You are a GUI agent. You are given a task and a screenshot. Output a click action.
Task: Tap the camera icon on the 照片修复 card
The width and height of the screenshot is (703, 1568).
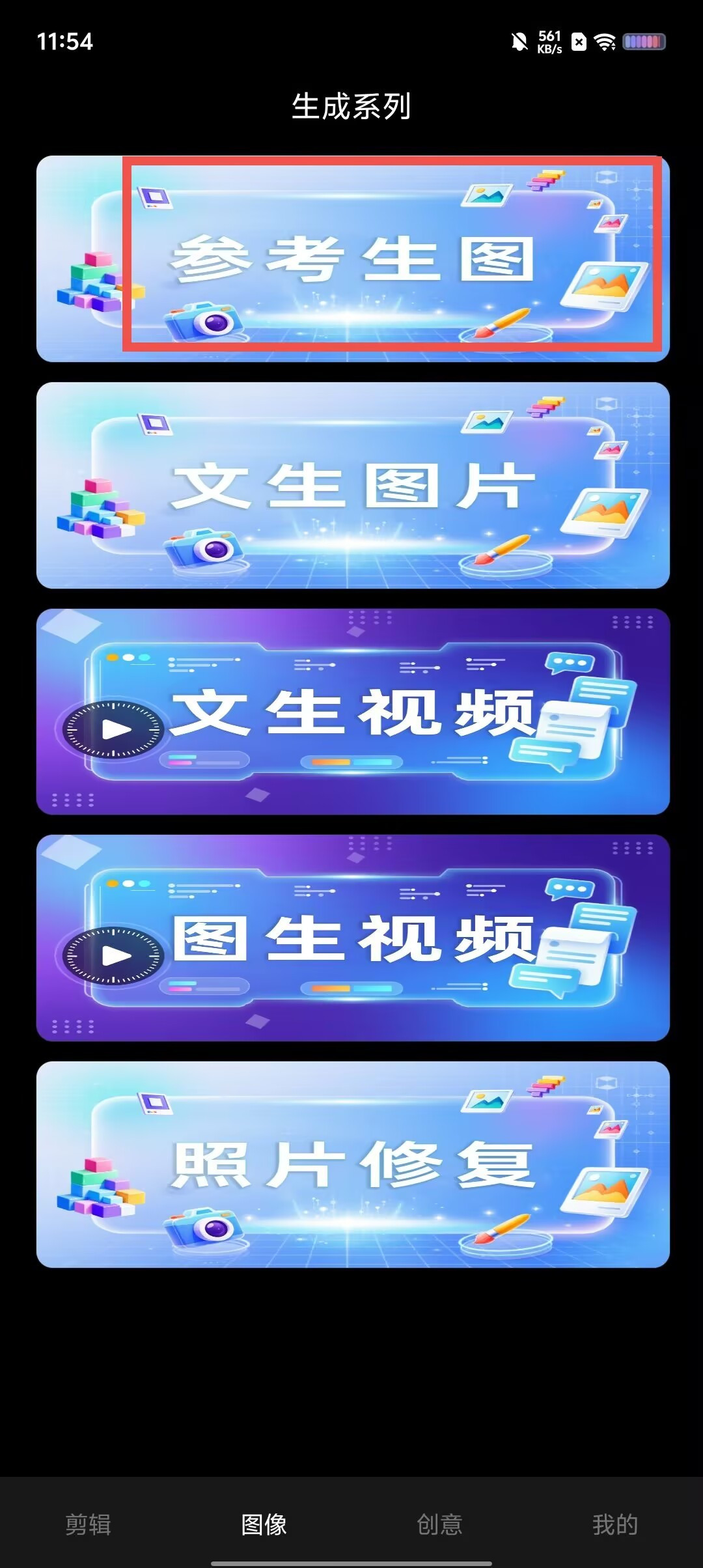(x=204, y=1229)
